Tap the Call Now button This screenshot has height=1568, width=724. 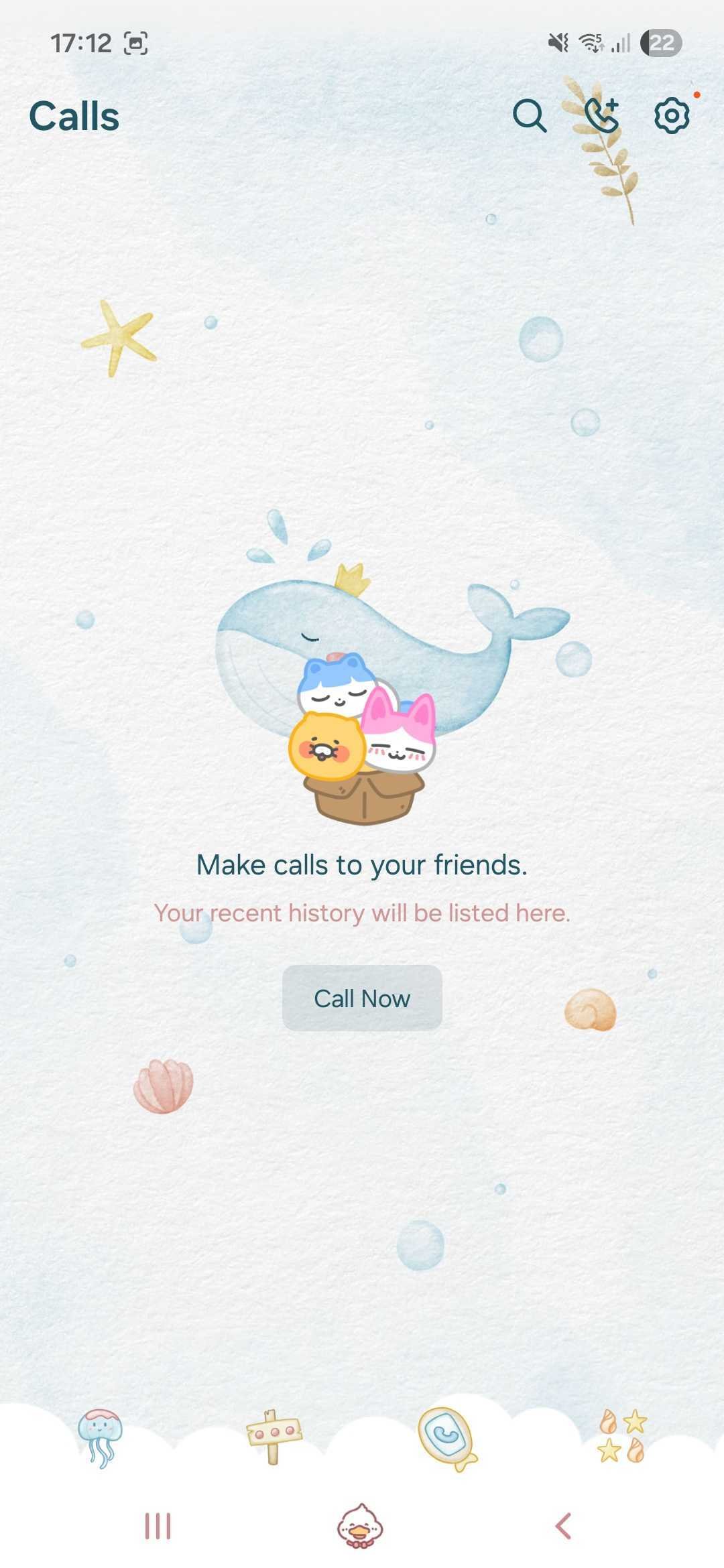coord(362,998)
